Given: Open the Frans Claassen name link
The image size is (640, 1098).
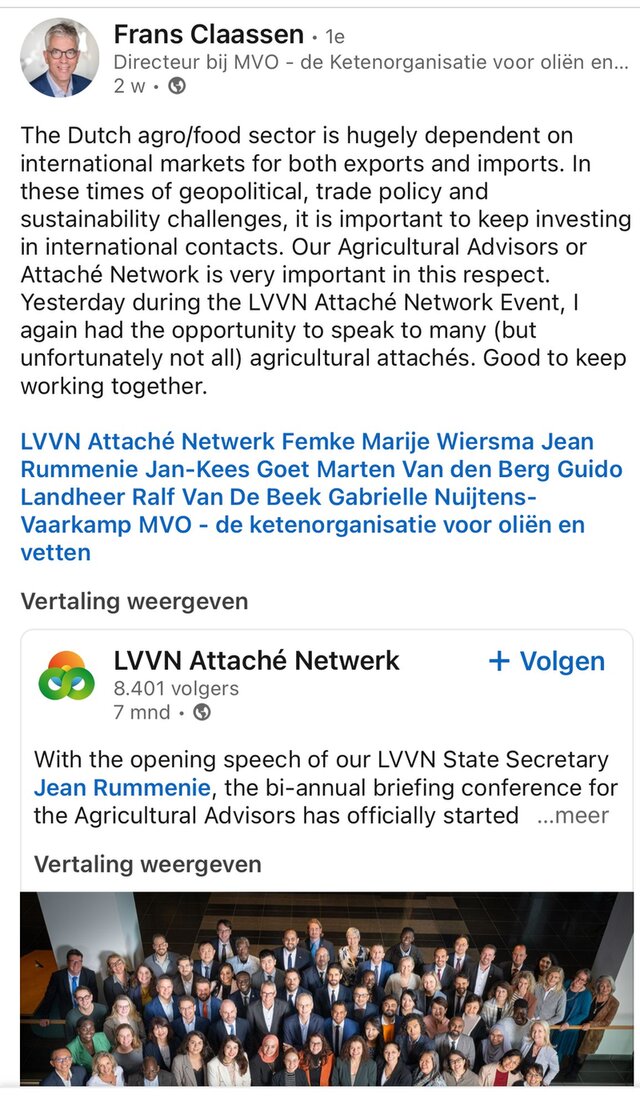Looking at the screenshot, I should 208,35.
